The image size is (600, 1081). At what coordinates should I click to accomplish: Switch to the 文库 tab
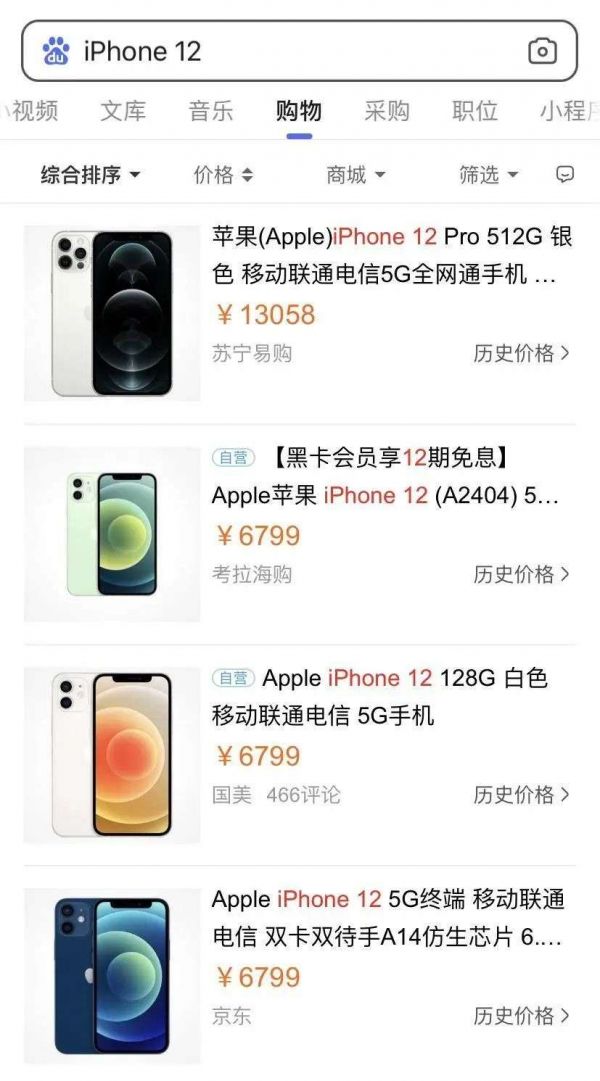(123, 110)
